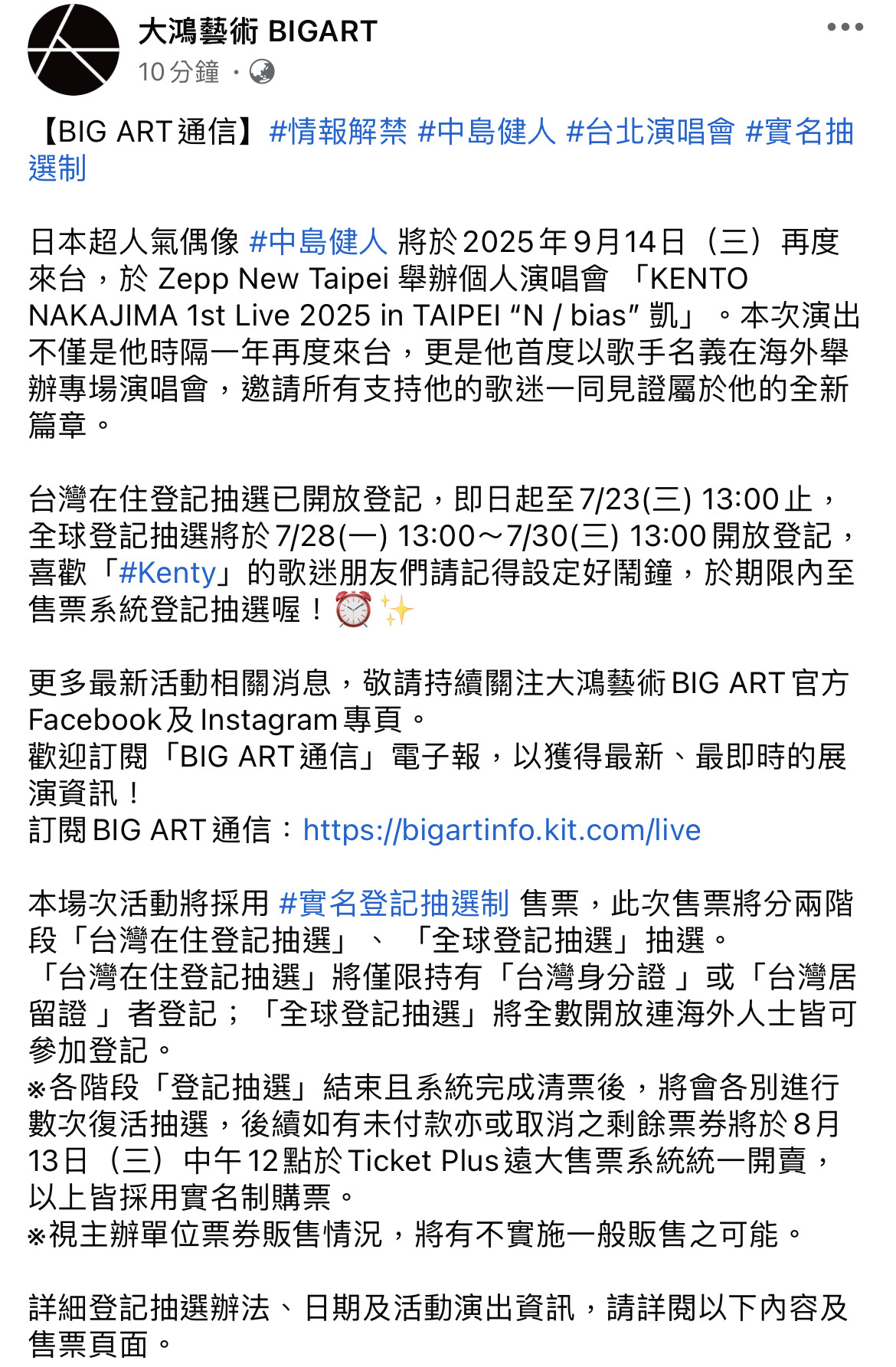The image size is (896, 1367).
Task: Open the #情報解禁 hashtag
Action: 338,132
